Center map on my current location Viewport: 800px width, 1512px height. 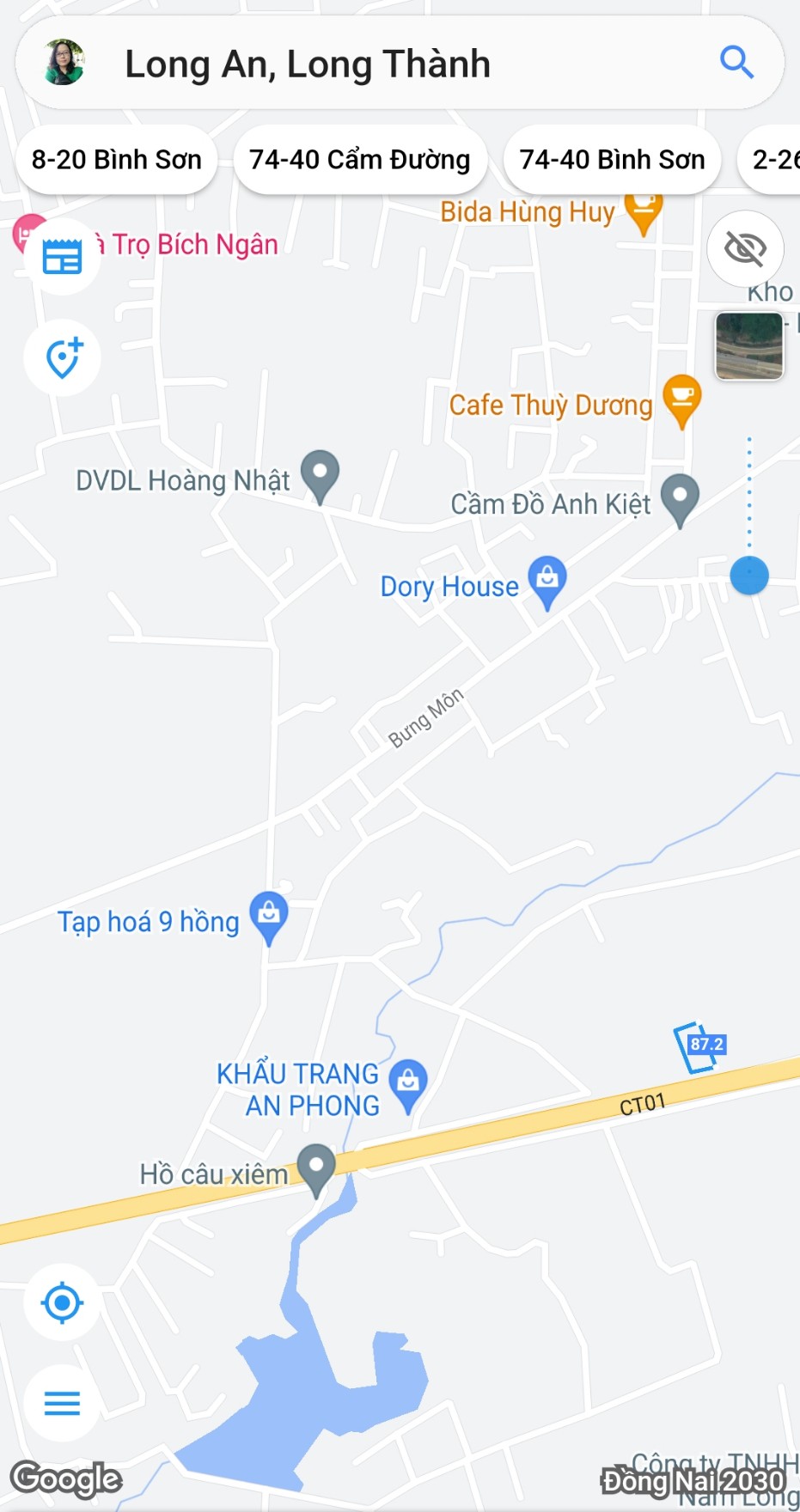[62, 1302]
